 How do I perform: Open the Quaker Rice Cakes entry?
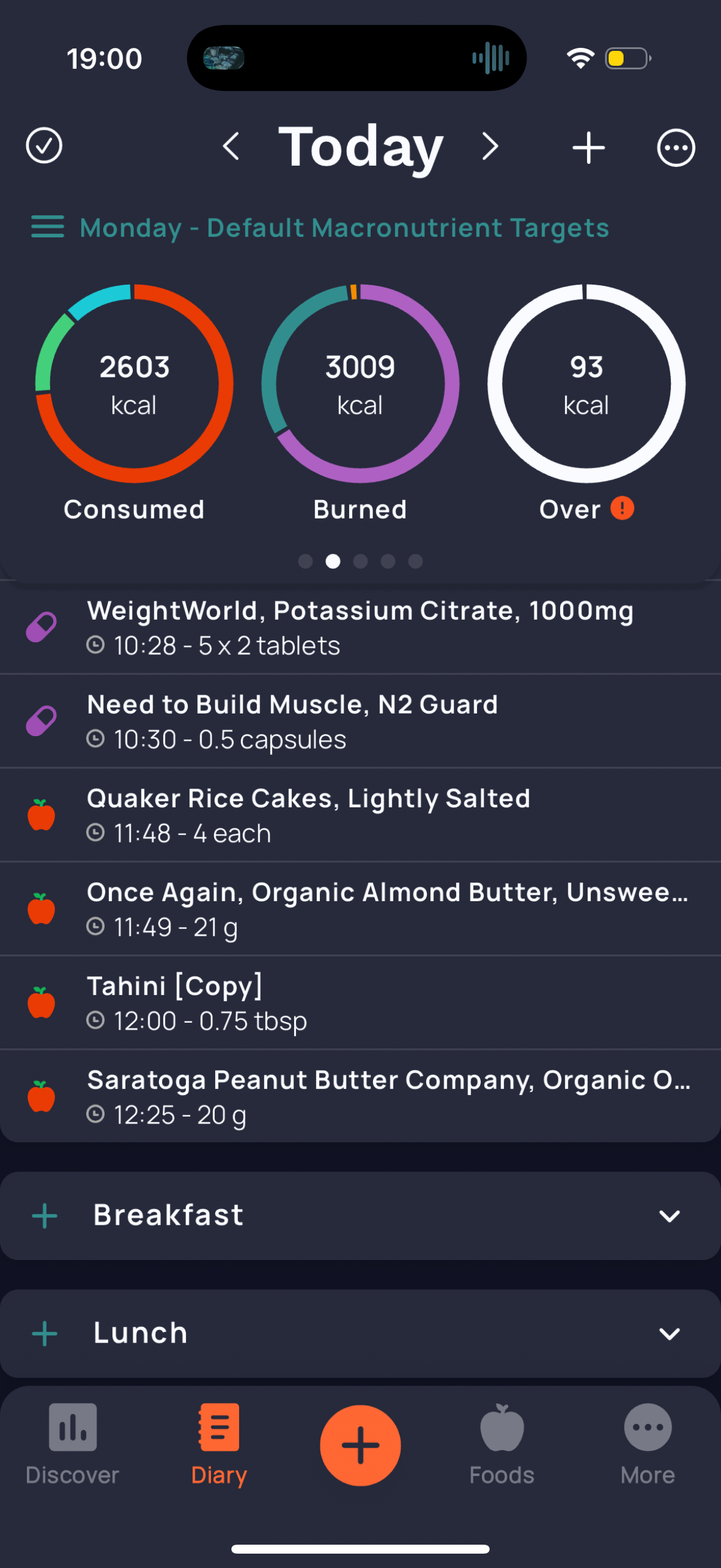360,814
